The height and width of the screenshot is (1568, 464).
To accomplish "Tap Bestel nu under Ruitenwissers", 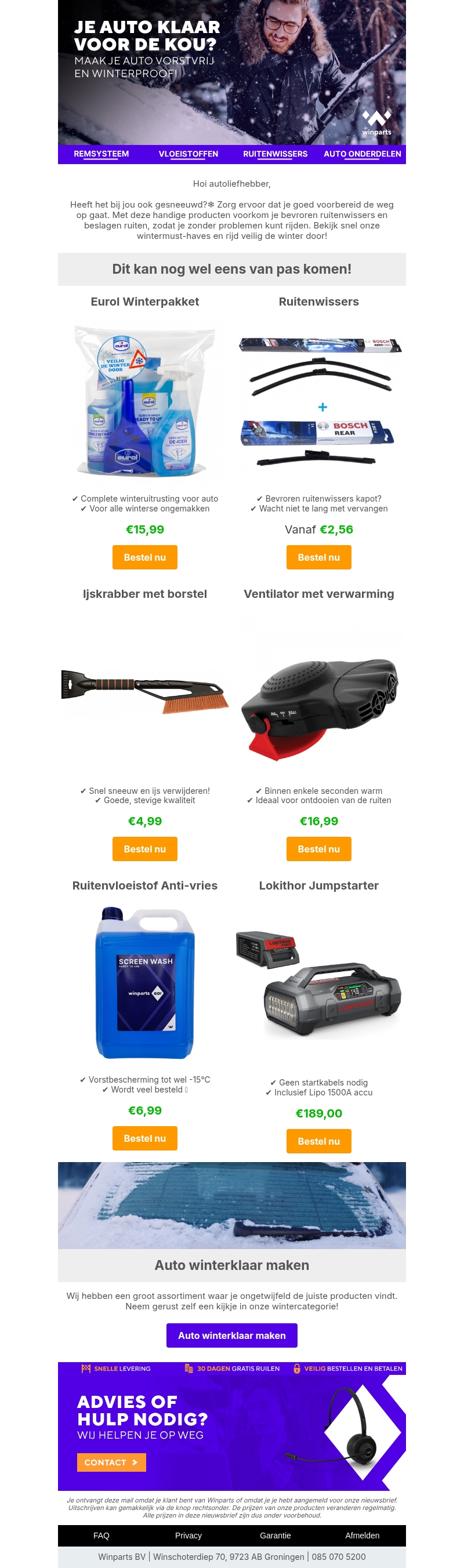I will (x=318, y=557).
